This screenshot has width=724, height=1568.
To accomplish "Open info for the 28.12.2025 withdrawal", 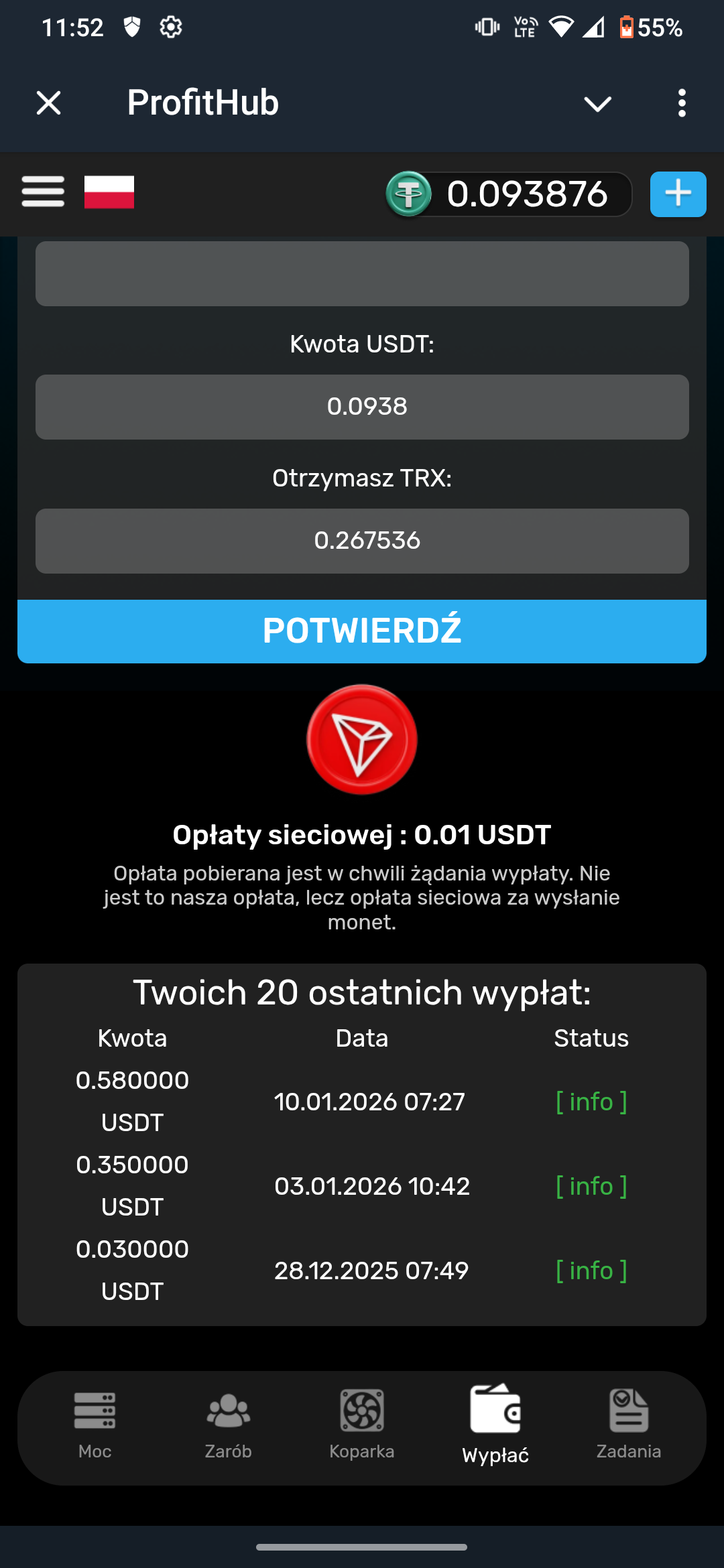I will 591,1270.
